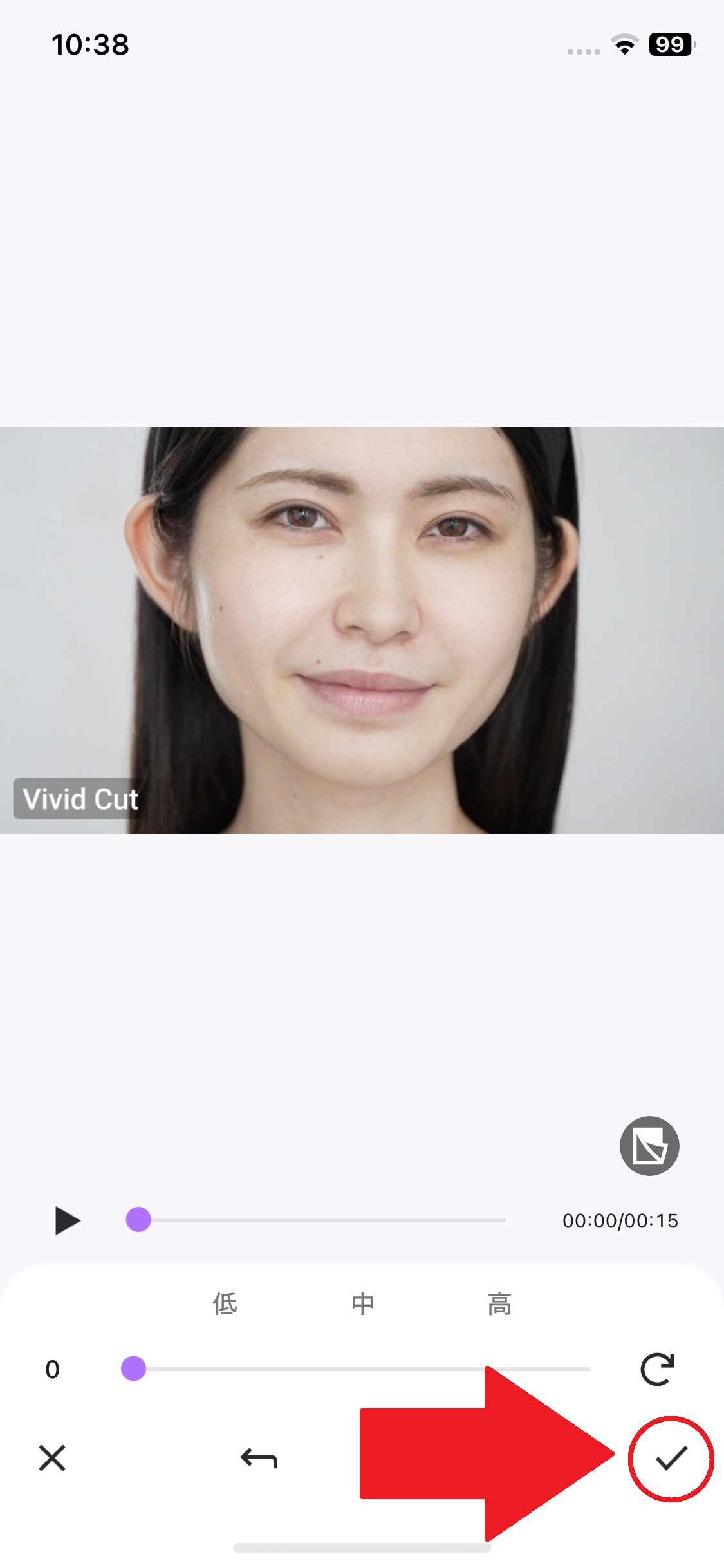Play the video preview

pyautogui.click(x=67, y=1220)
